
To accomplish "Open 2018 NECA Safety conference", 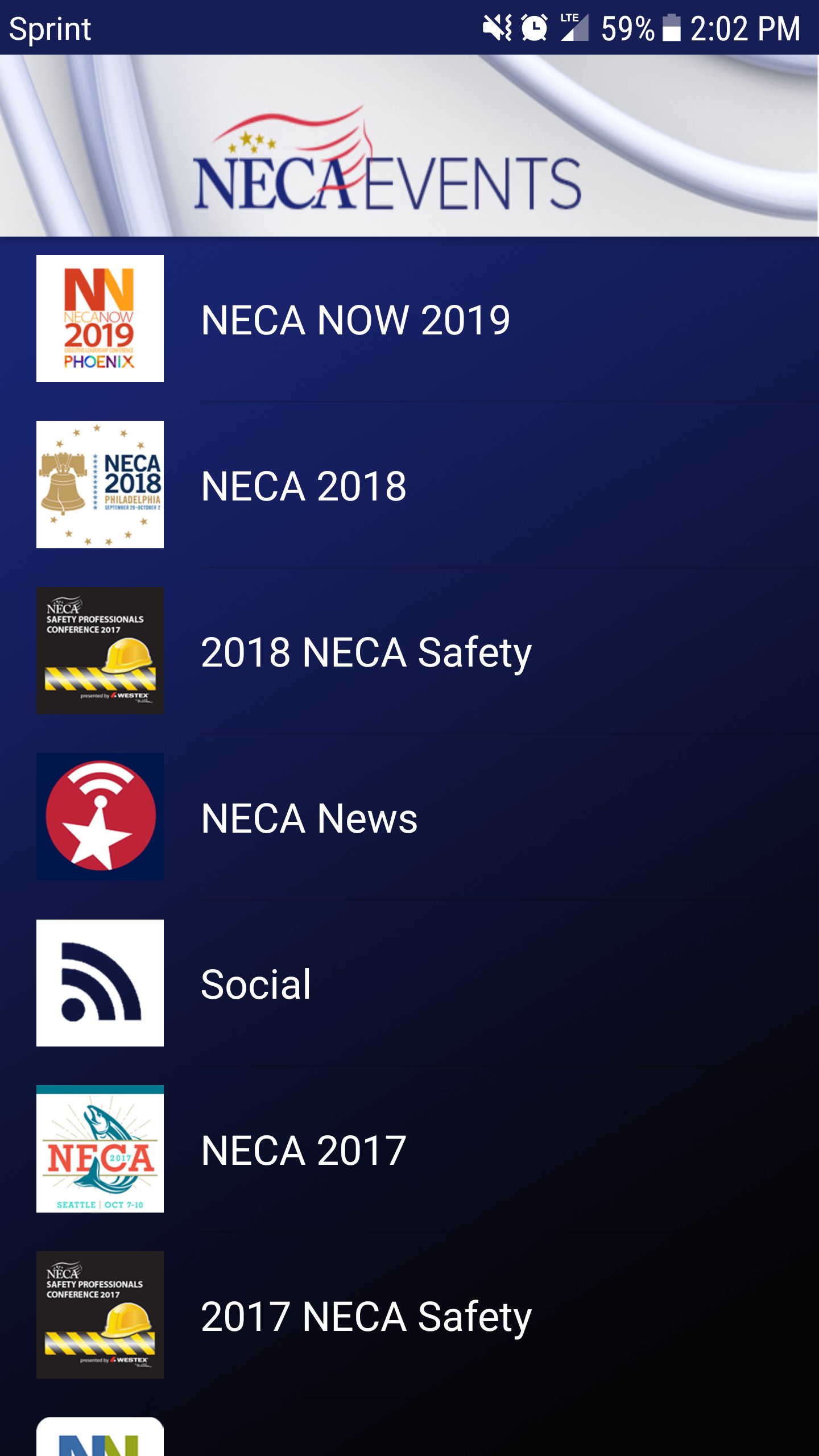I will (409, 651).
